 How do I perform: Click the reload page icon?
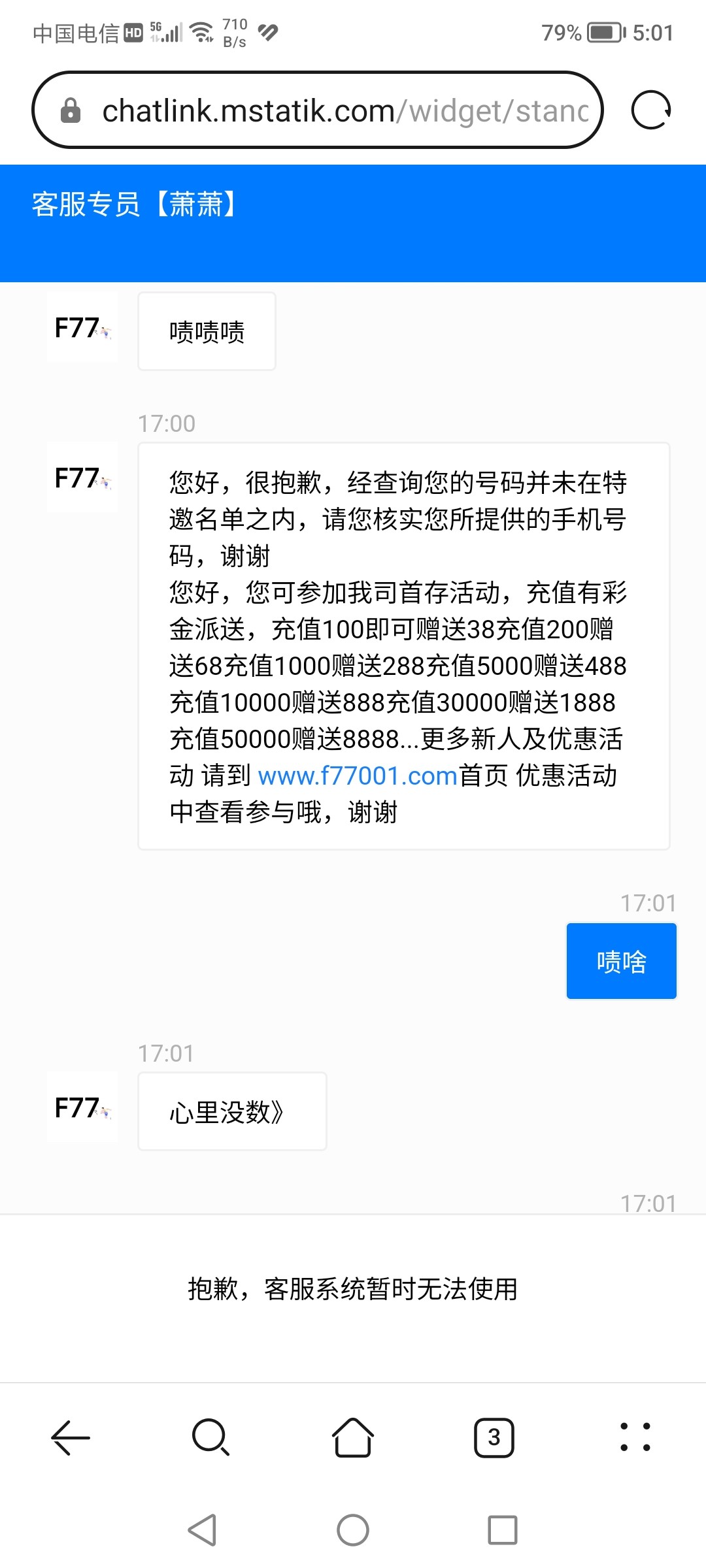coord(653,110)
